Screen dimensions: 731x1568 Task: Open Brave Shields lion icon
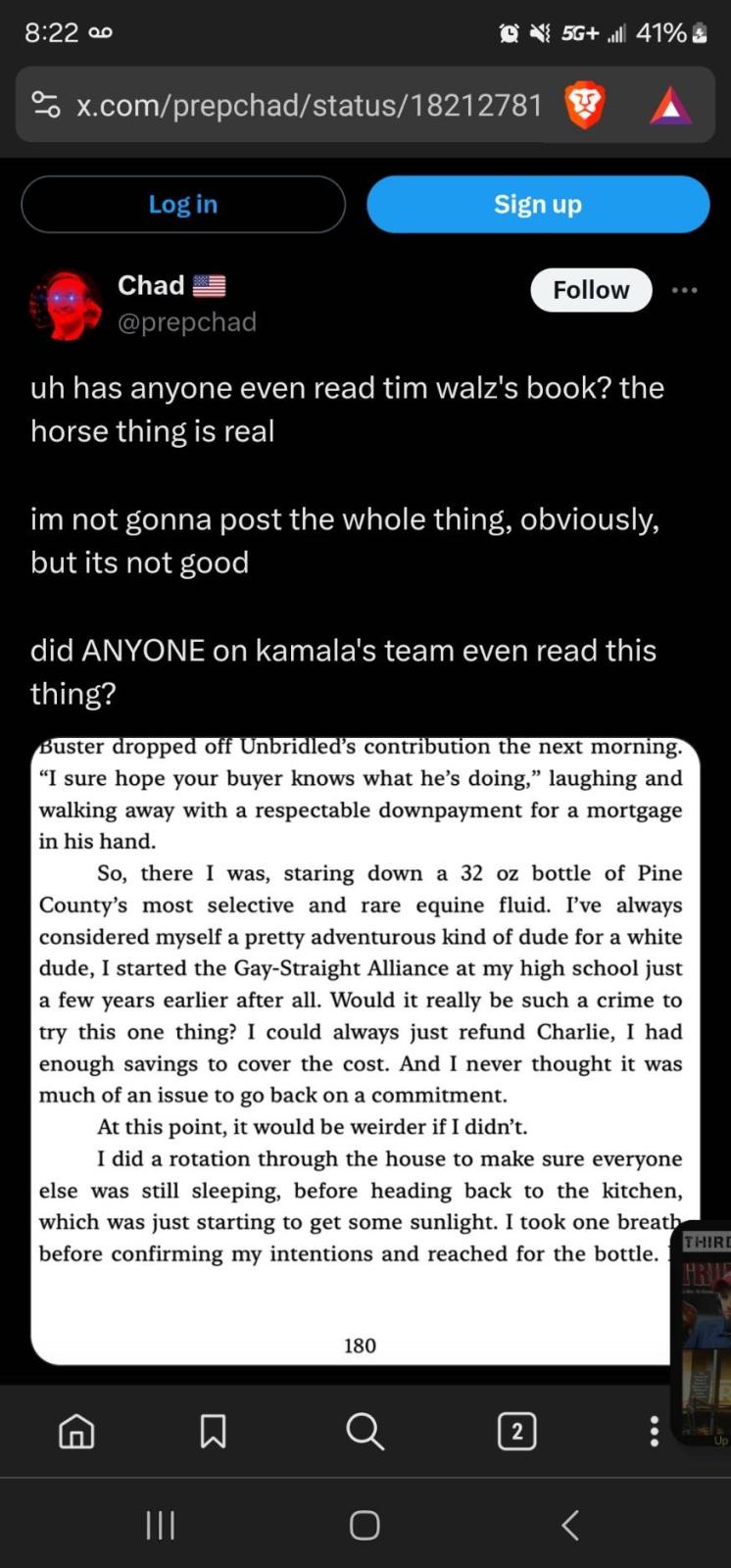click(584, 106)
